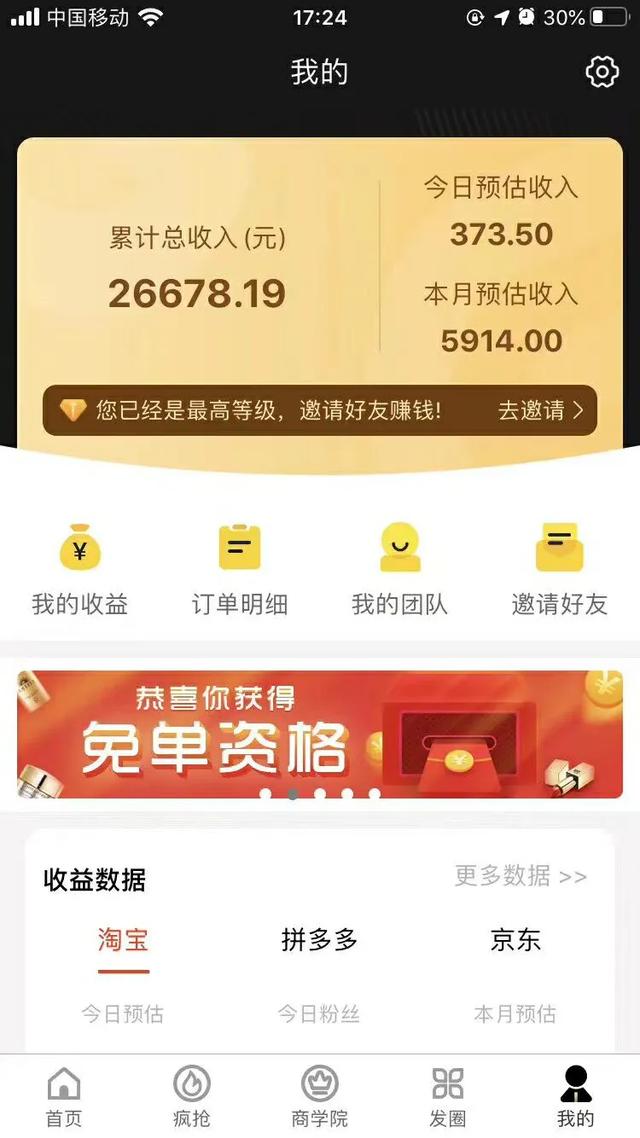Switch to the 京东 tab
The width and height of the screenshot is (640, 1138).
point(515,940)
